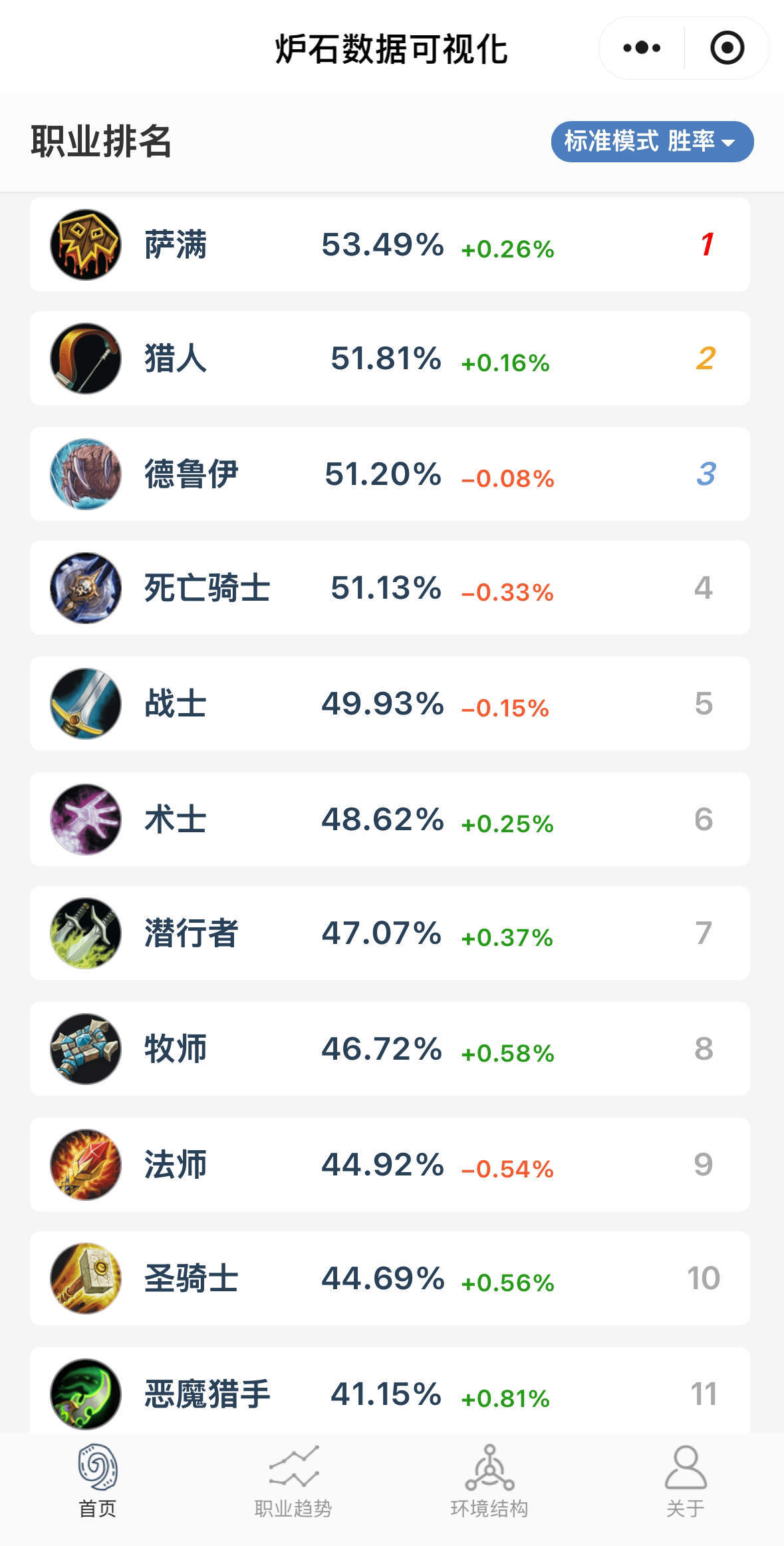Open the 潜行者 class row
This screenshot has width=784, height=1546.
390,933
